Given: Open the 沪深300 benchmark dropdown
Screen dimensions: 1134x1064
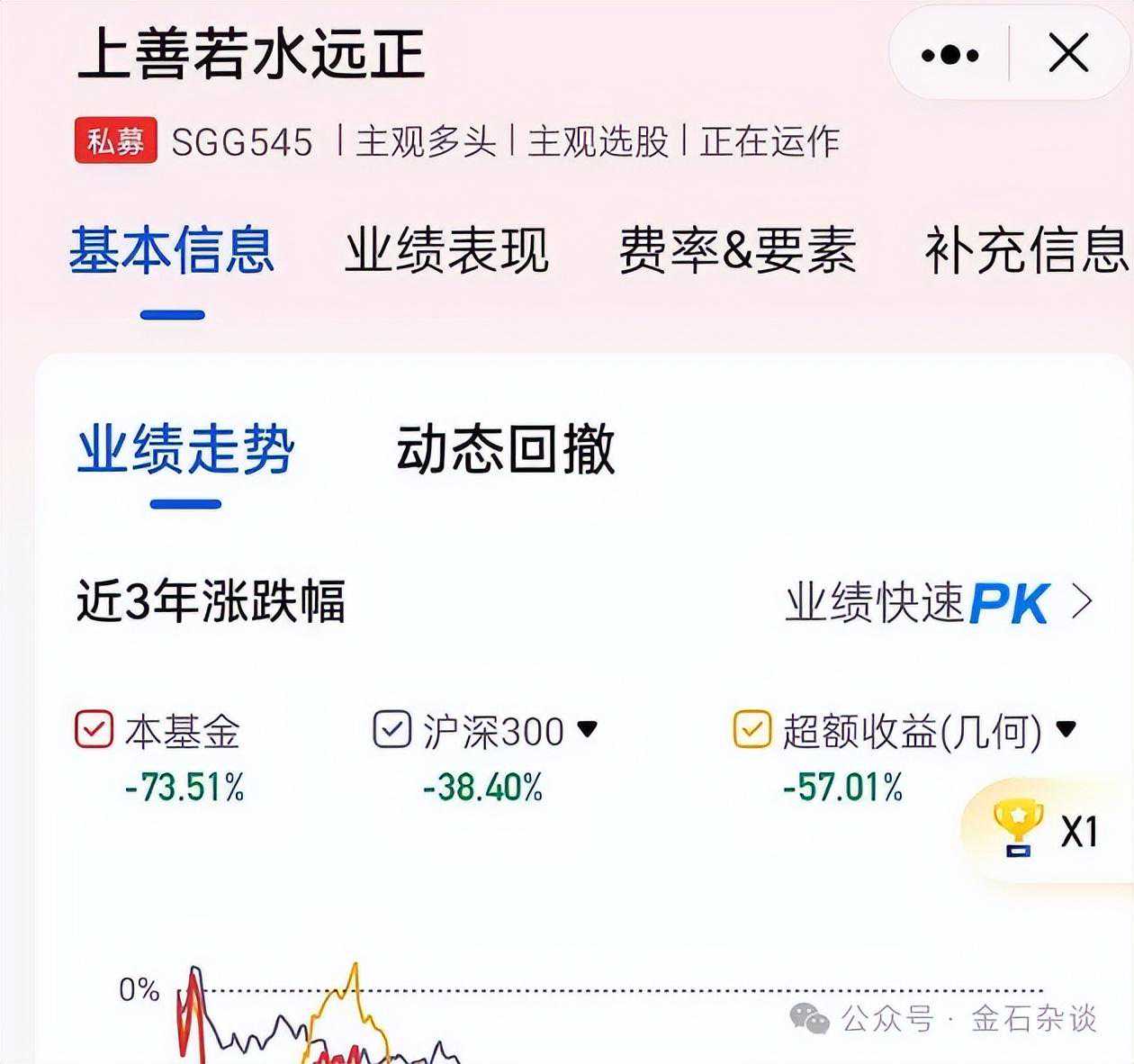Looking at the screenshot, I should click(x=588, y=728).
